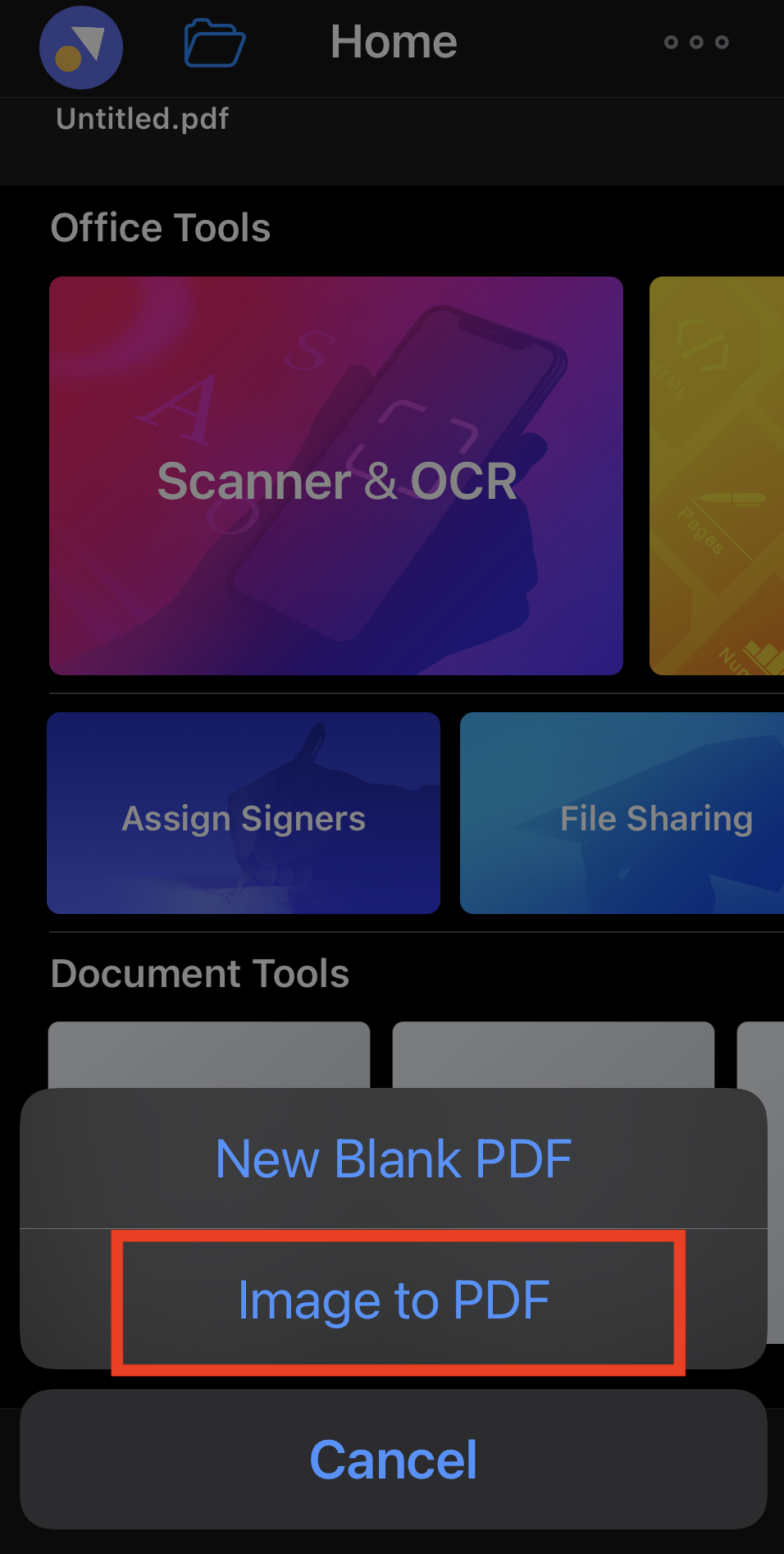Screen dimensions: 784x1554
Task: Open Assign Signers card
Action: (x=244, y=813)
